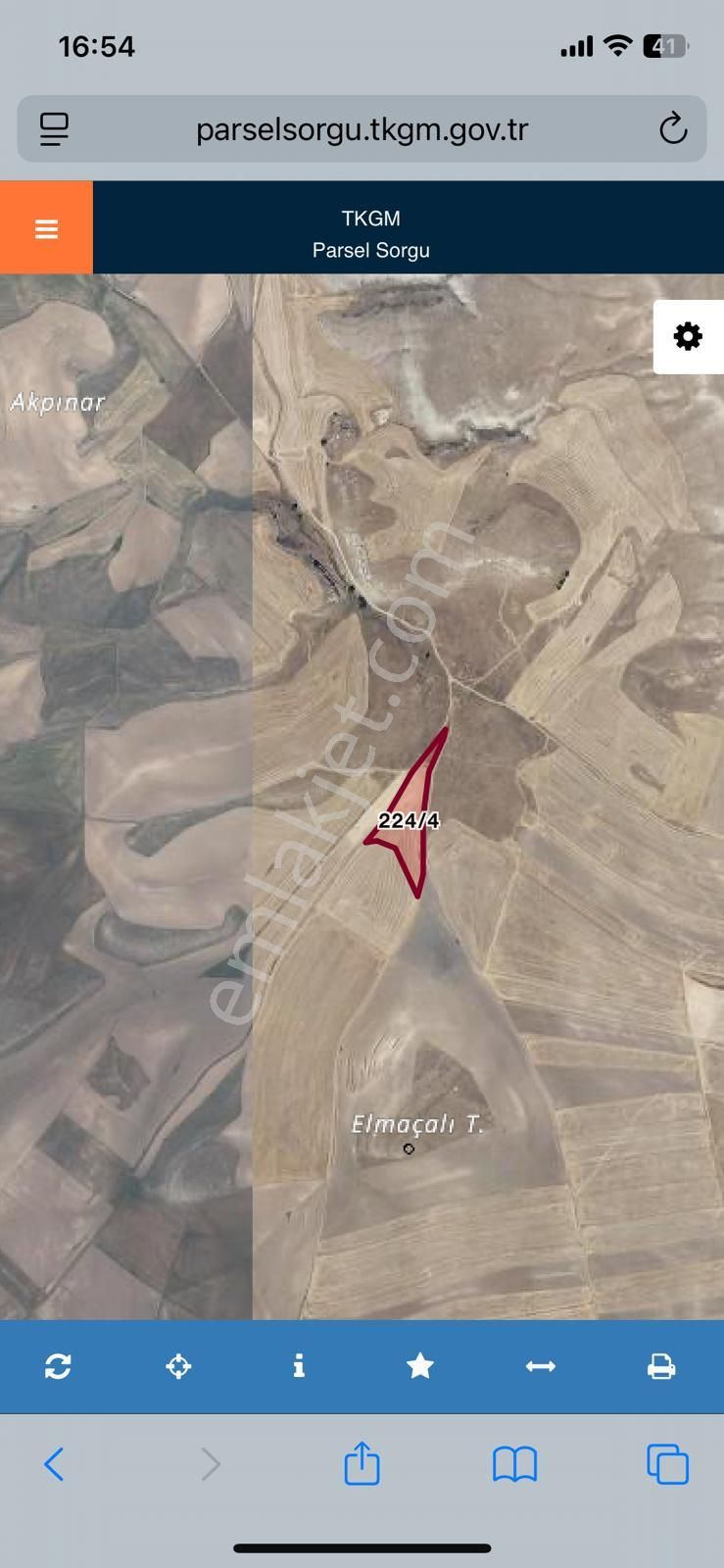Show parcel info via the i icon
724x1568 pixels.
coord(299,1366)
